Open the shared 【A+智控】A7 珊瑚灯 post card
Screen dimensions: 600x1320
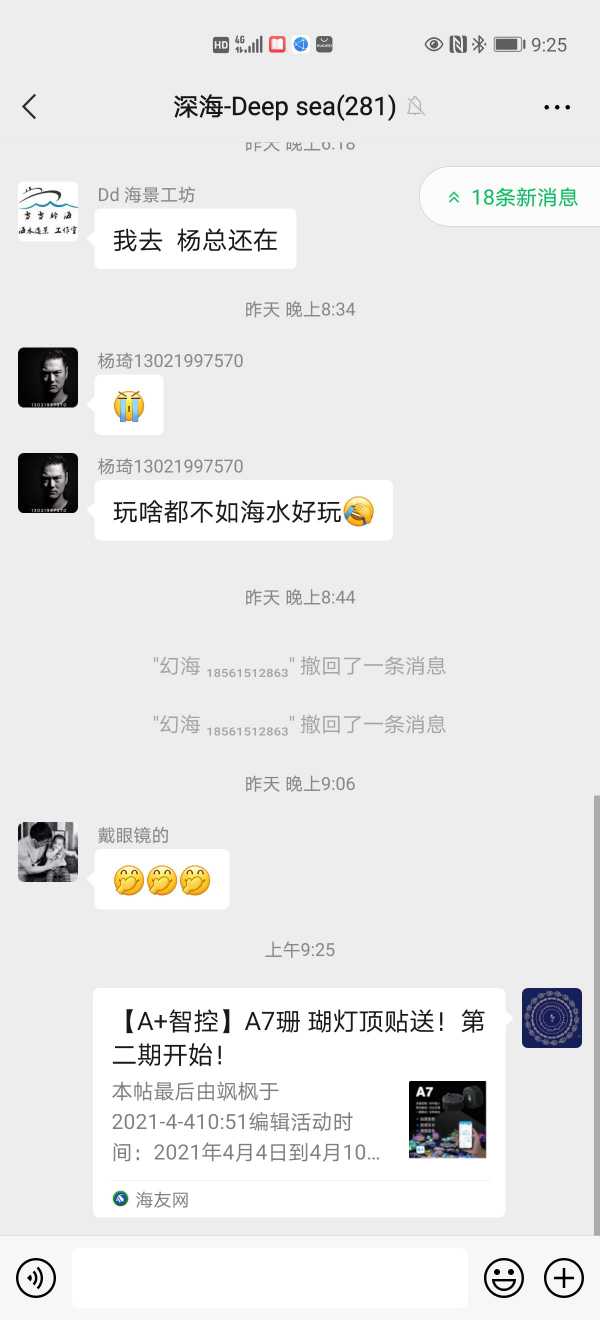pyautogui.click(x=299, y=1102)
